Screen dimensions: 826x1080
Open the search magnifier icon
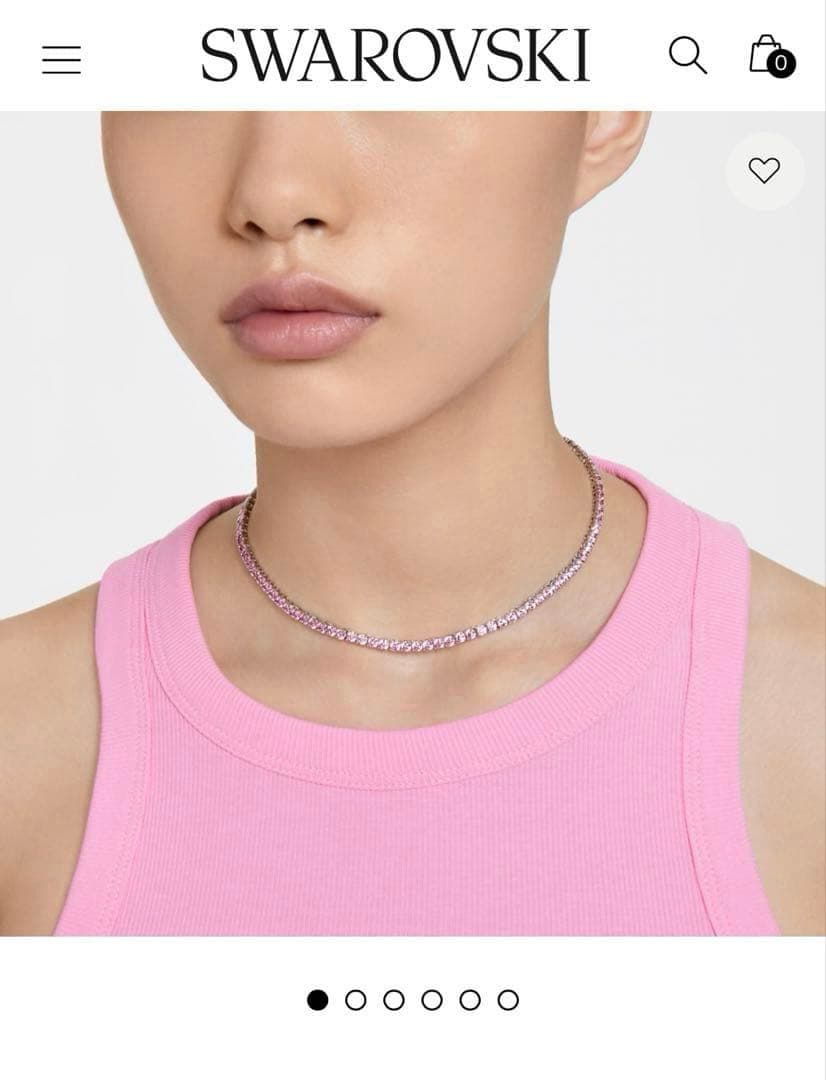[x=687, y=56]
